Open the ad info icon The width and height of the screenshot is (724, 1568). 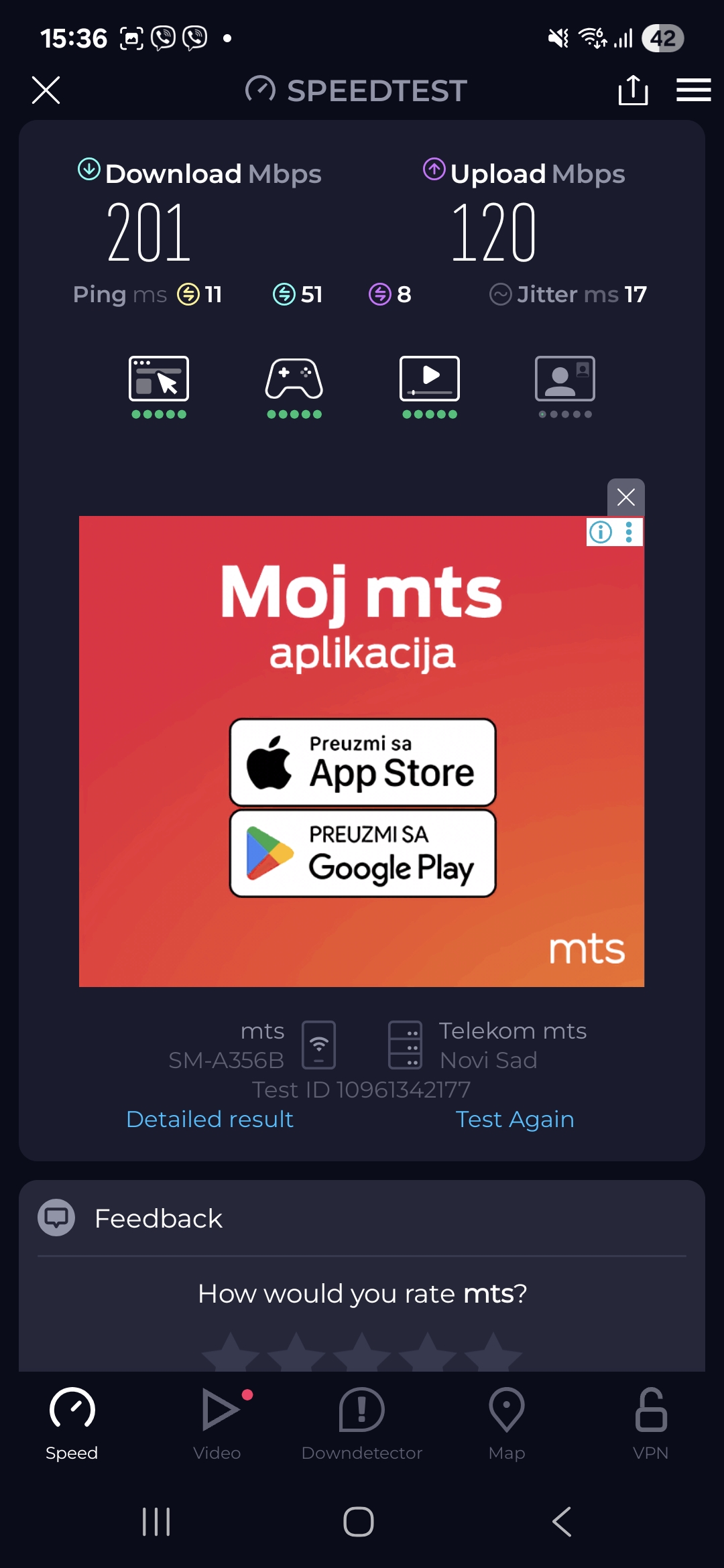[x=601, y=532]
